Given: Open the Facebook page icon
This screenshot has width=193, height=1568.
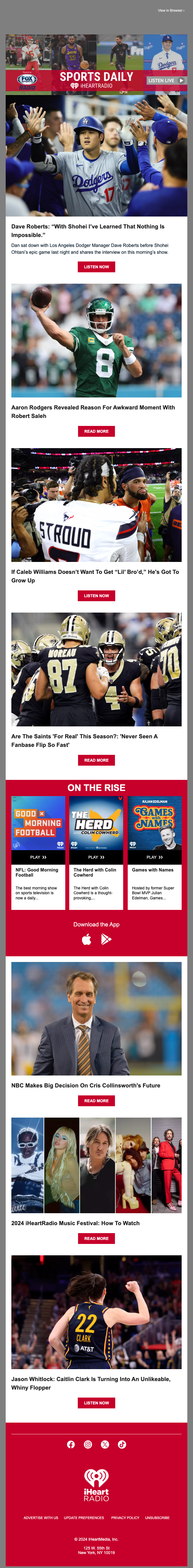Looking at the screenshot, I should tap(71, 1445).
